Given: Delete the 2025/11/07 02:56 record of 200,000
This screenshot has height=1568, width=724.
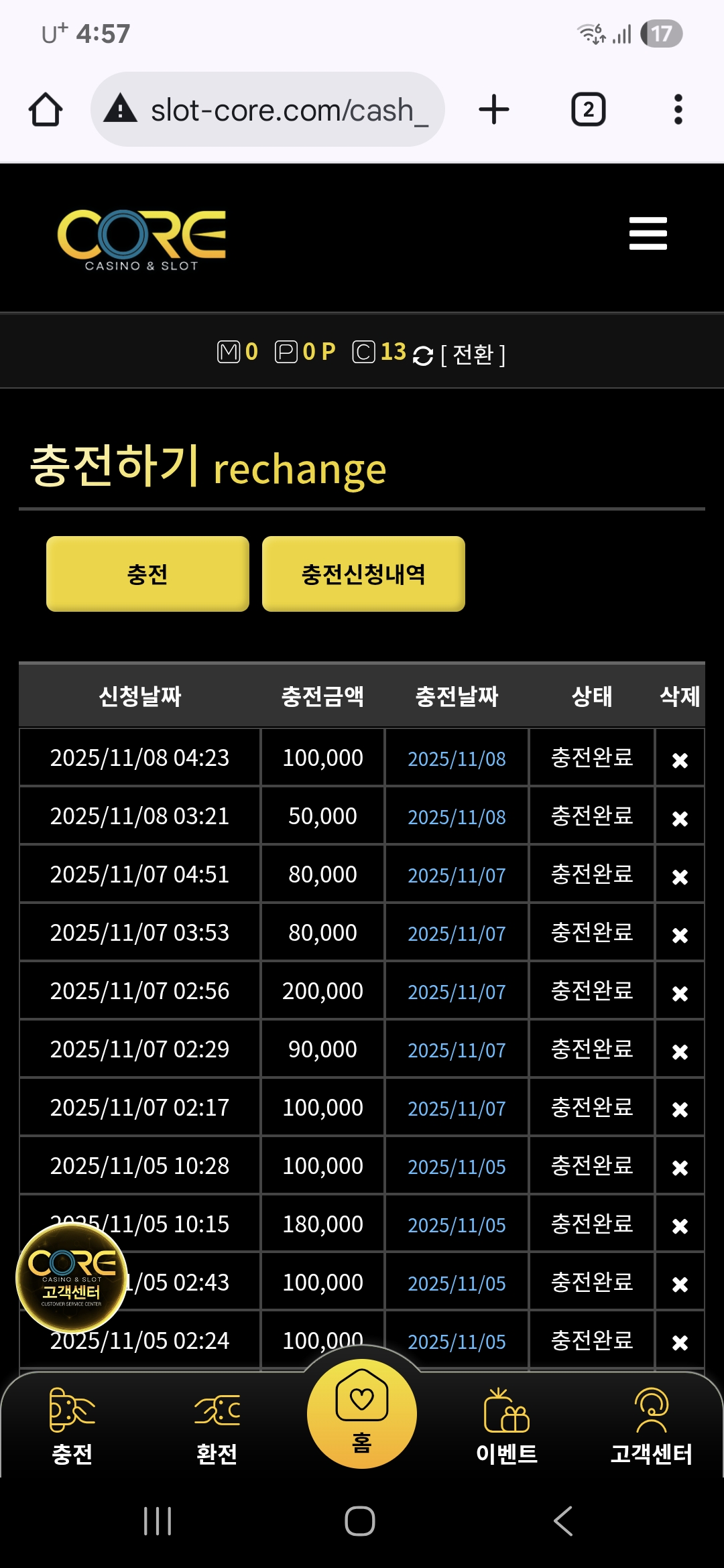Looking at the screenshot, I should click(x=680, y=993).
